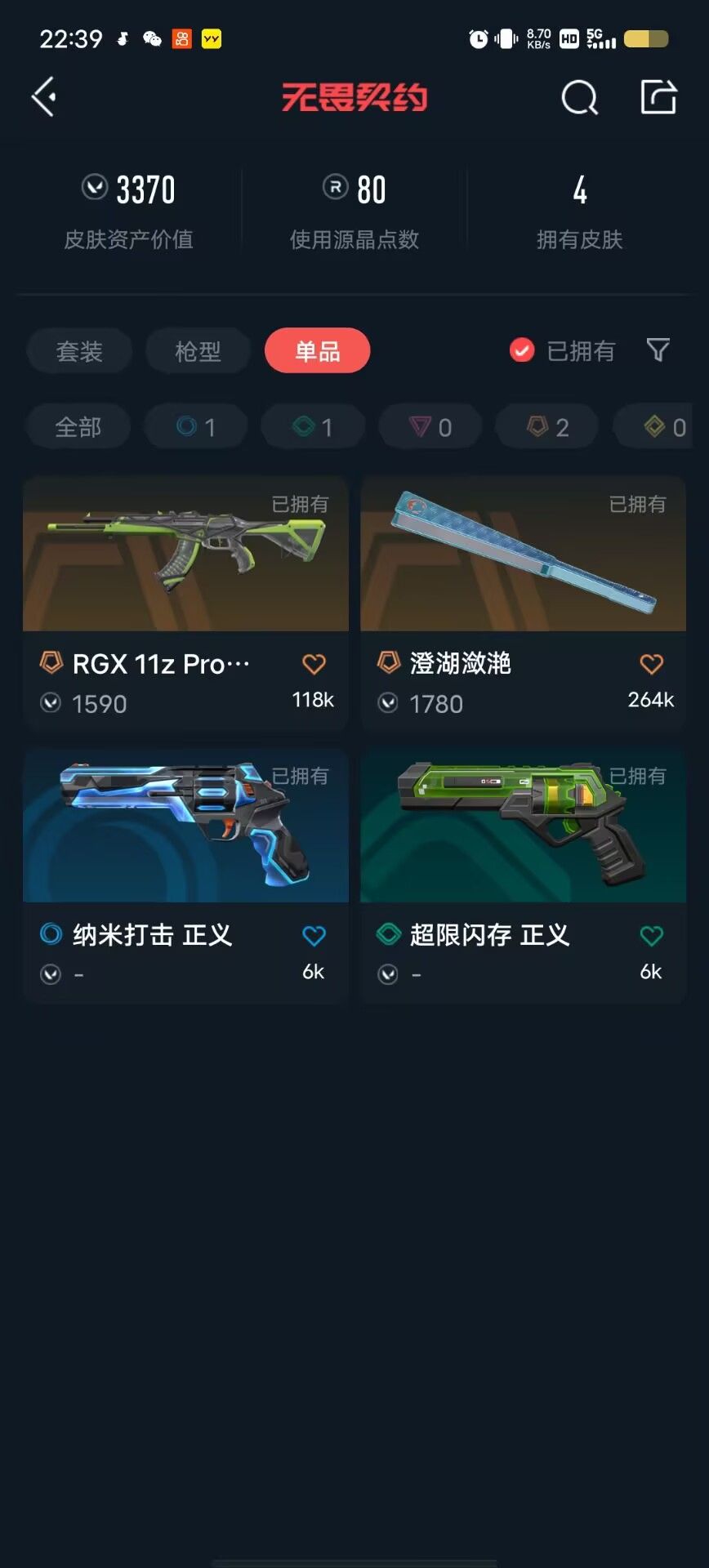Screen dimensions: 709x1568
Task: Select the 全部 filter chip
Action: tap(78, 426)
